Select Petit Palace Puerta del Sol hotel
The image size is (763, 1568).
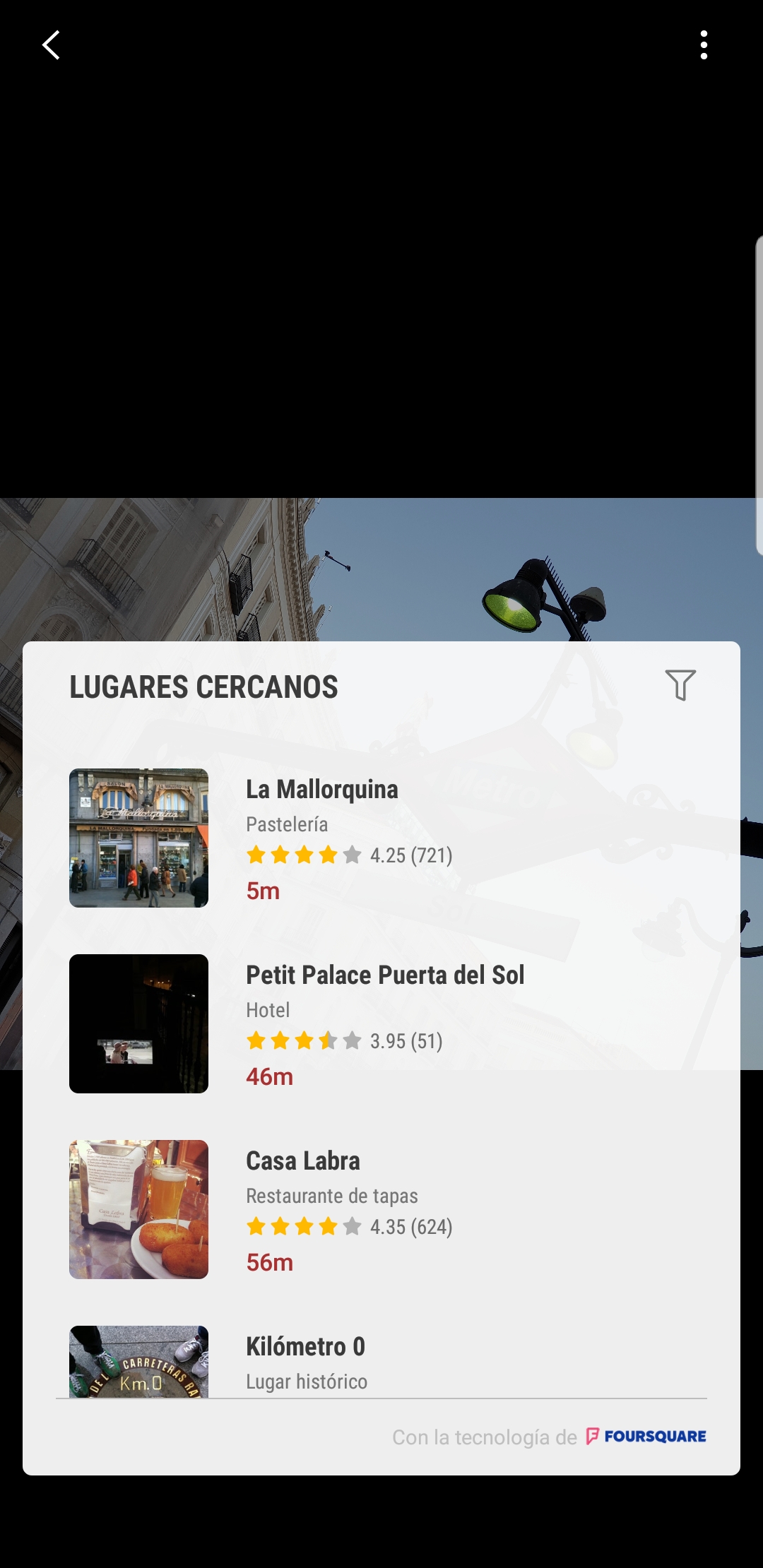[x=381, y=1023]
